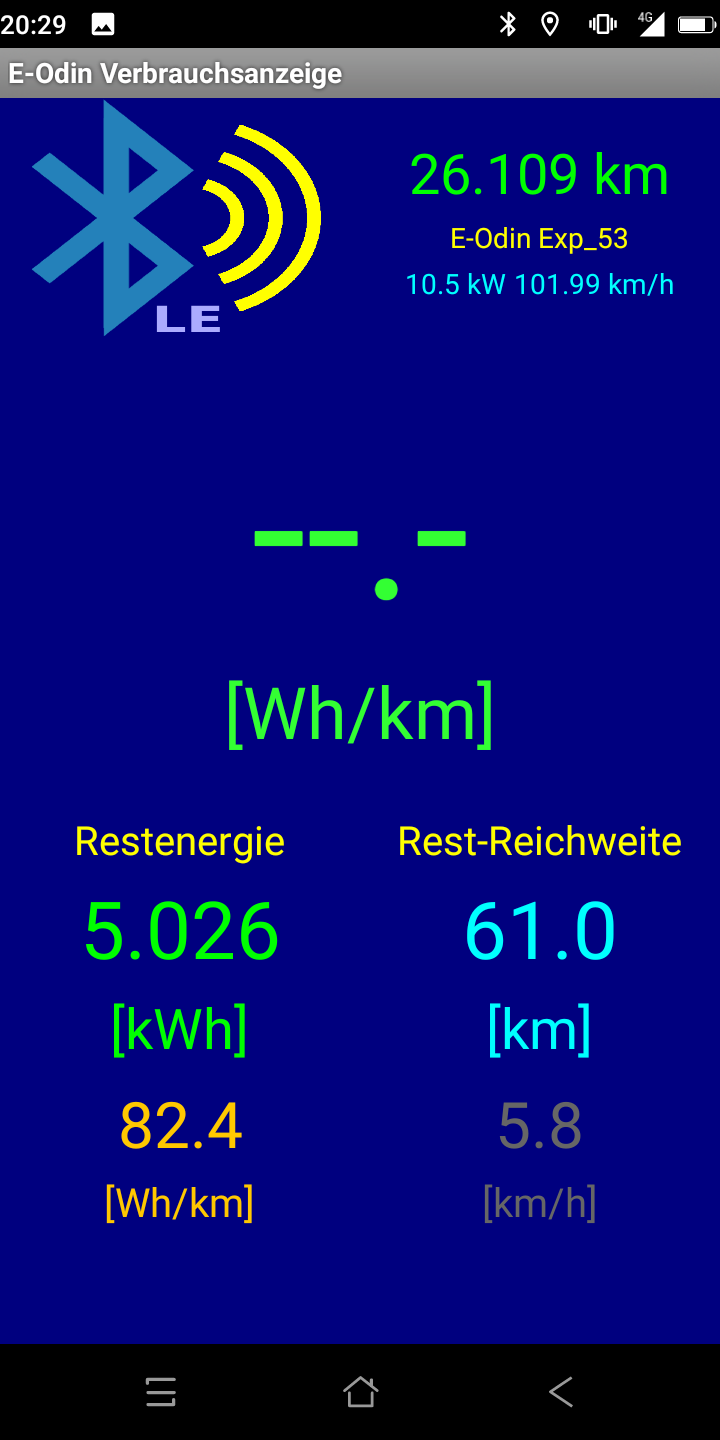Go back using the navigation bar
Screen dimensions: 720x1440
pos(561,1392)
